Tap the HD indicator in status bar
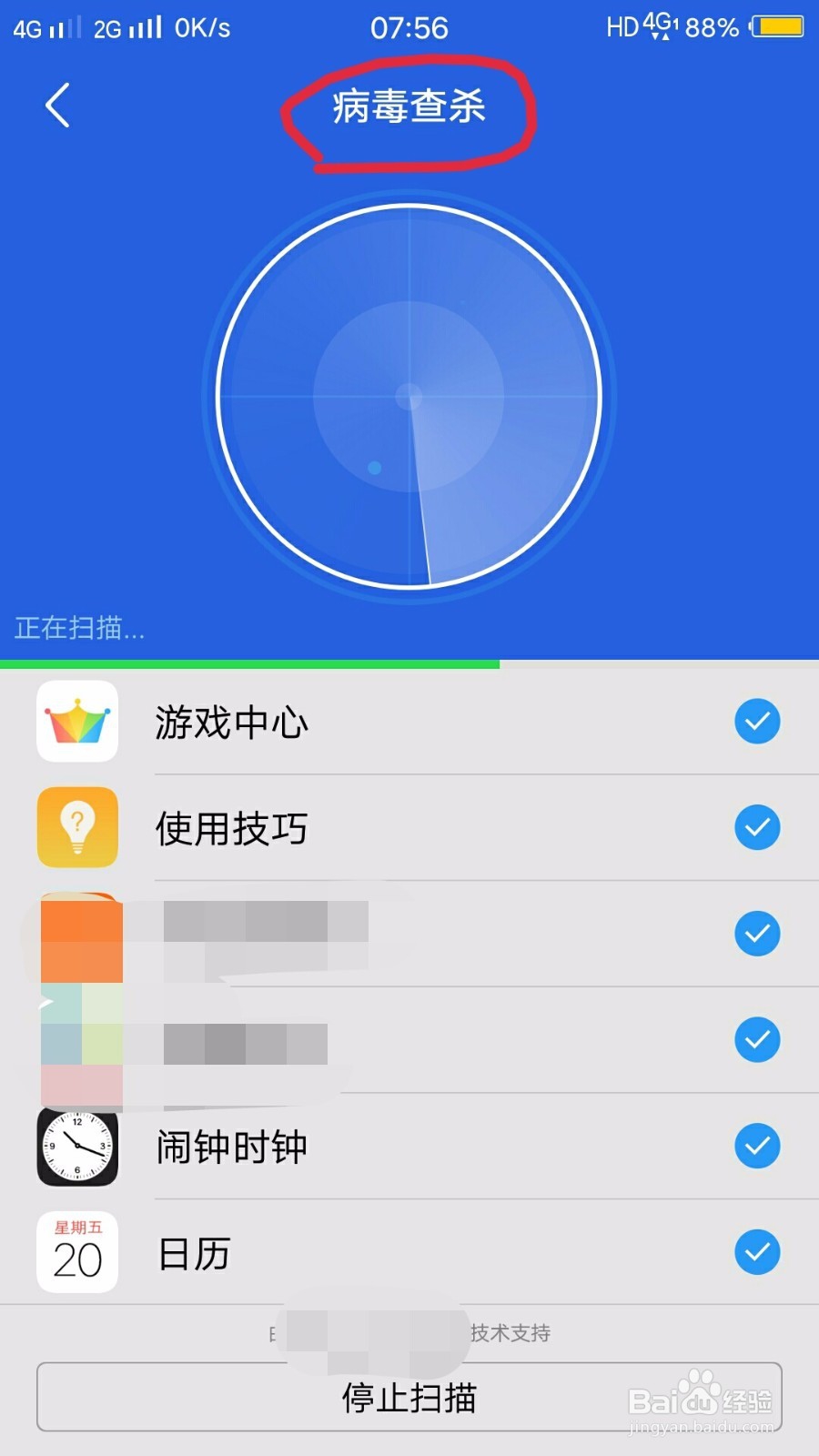Image resolution: width=819 pixels, height=1456 pixels. (622, 25)
